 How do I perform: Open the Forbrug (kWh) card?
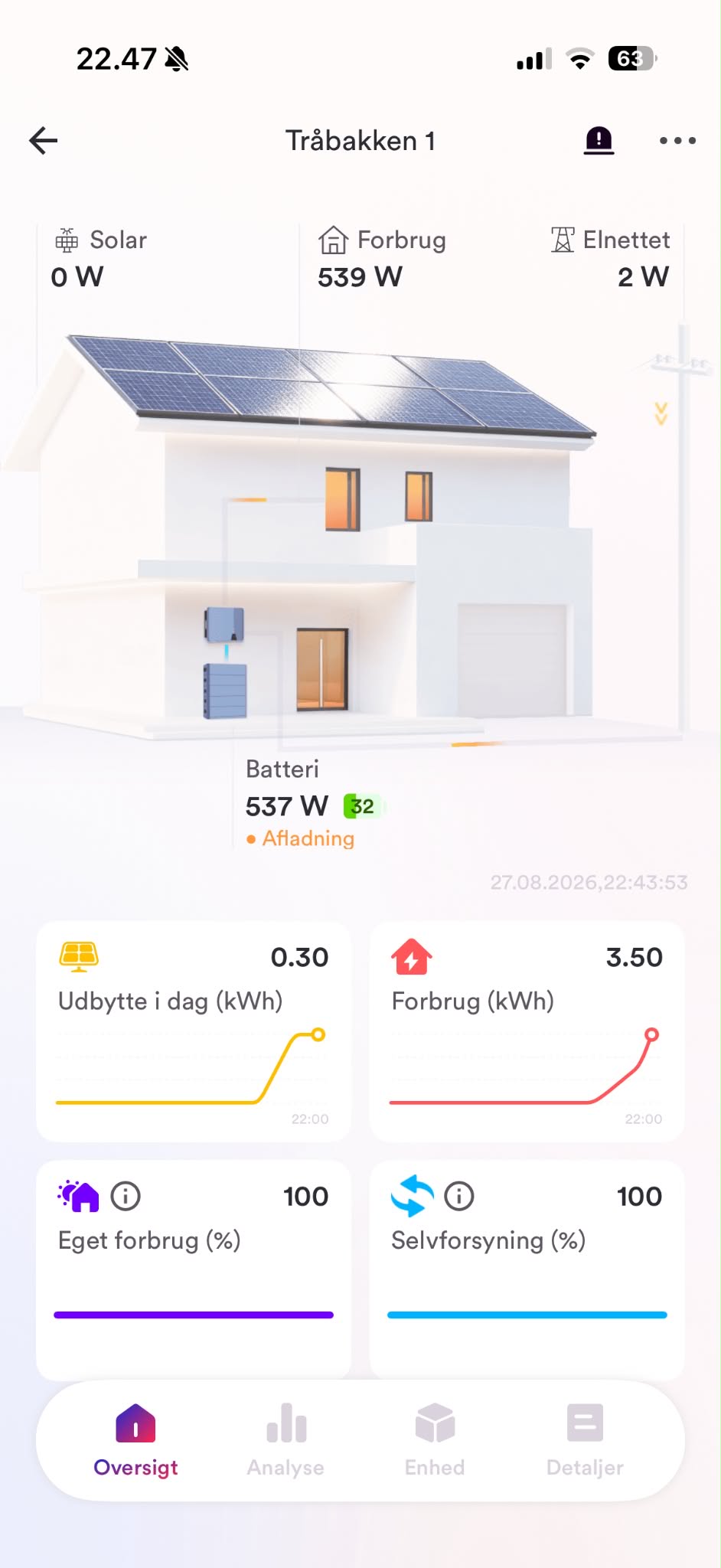click(527, 1031)
